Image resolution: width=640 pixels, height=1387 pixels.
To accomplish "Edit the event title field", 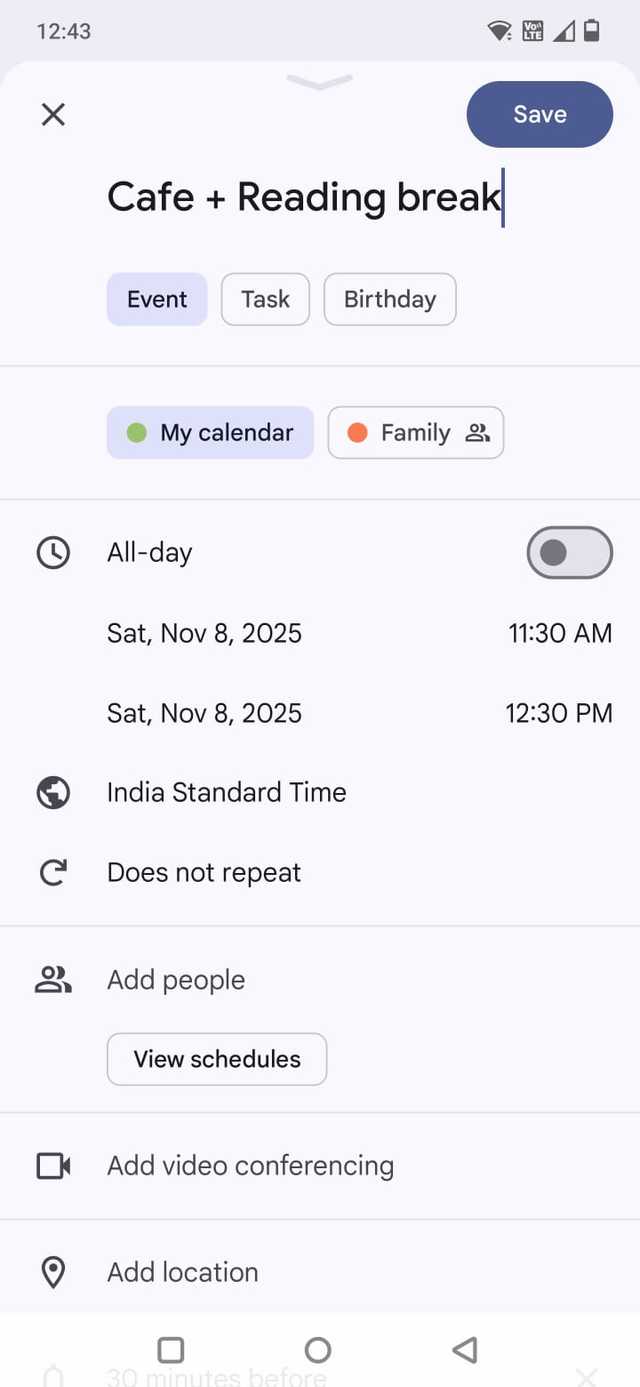I will click(x=304, y=197).
